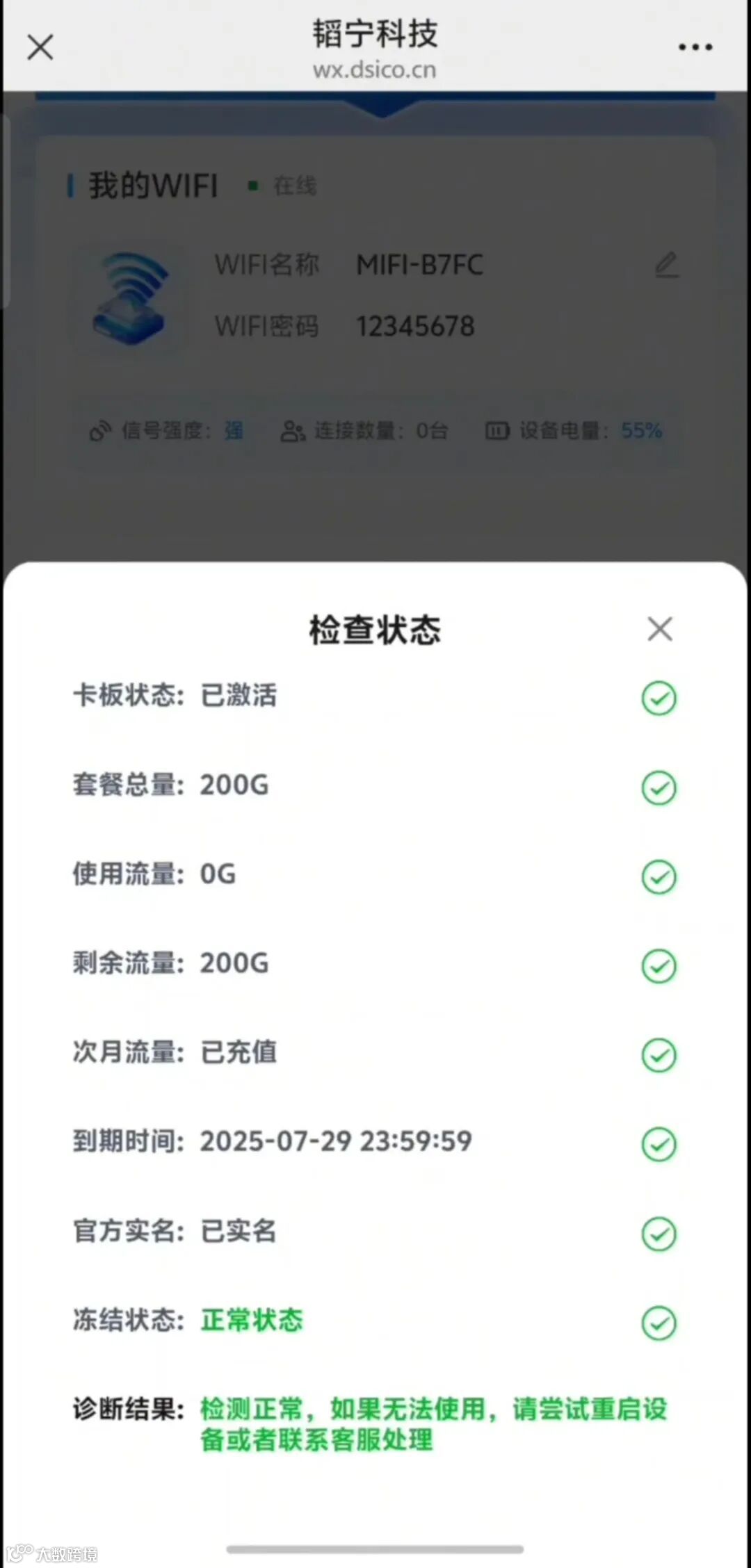Screen dimensions: 751x1568
Task: Click the green checkmark beside 冻结状态
Action: [x=658, y=1321]
